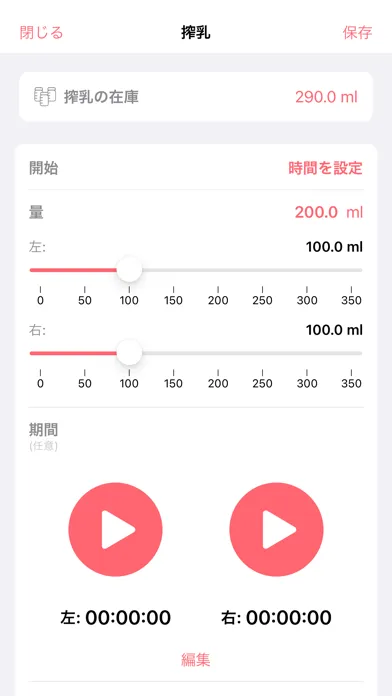Tap 時間を設定 to set start time
Screen dimensions: 392x696
pos(325,168)
